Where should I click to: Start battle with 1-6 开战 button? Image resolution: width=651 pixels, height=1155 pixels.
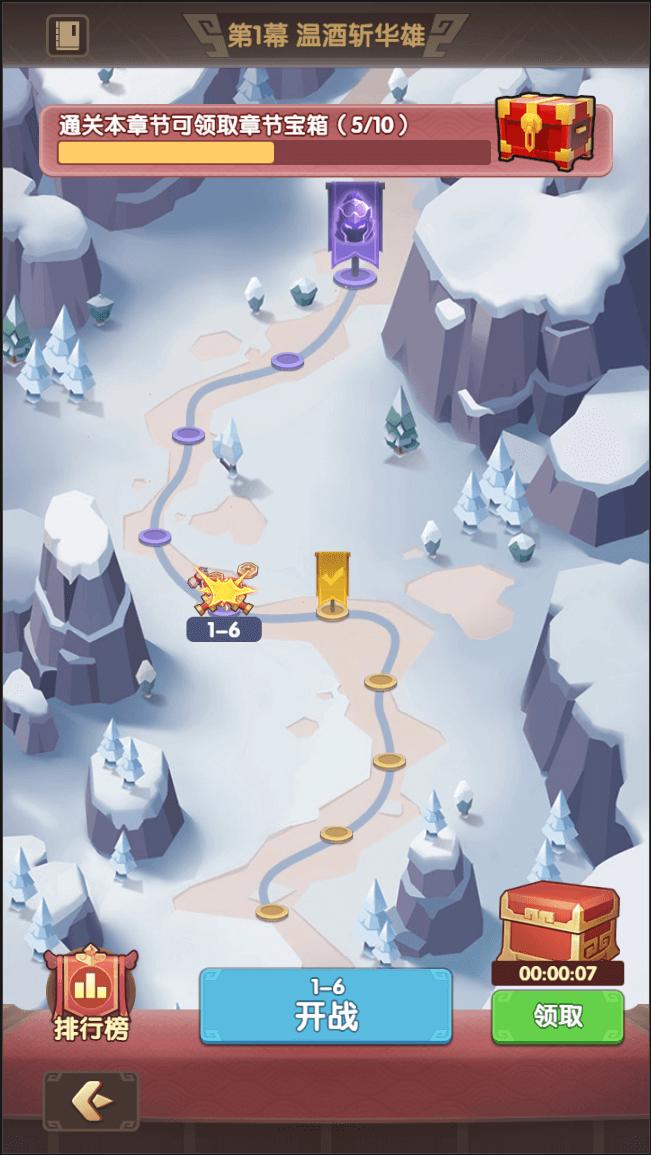[326, 1006]
